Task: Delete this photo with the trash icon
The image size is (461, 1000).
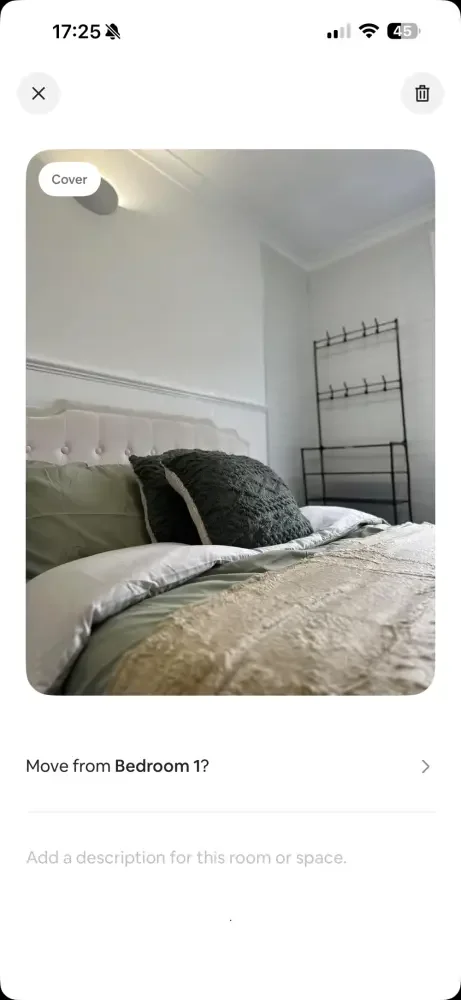Action: click(x=422, y=94)
